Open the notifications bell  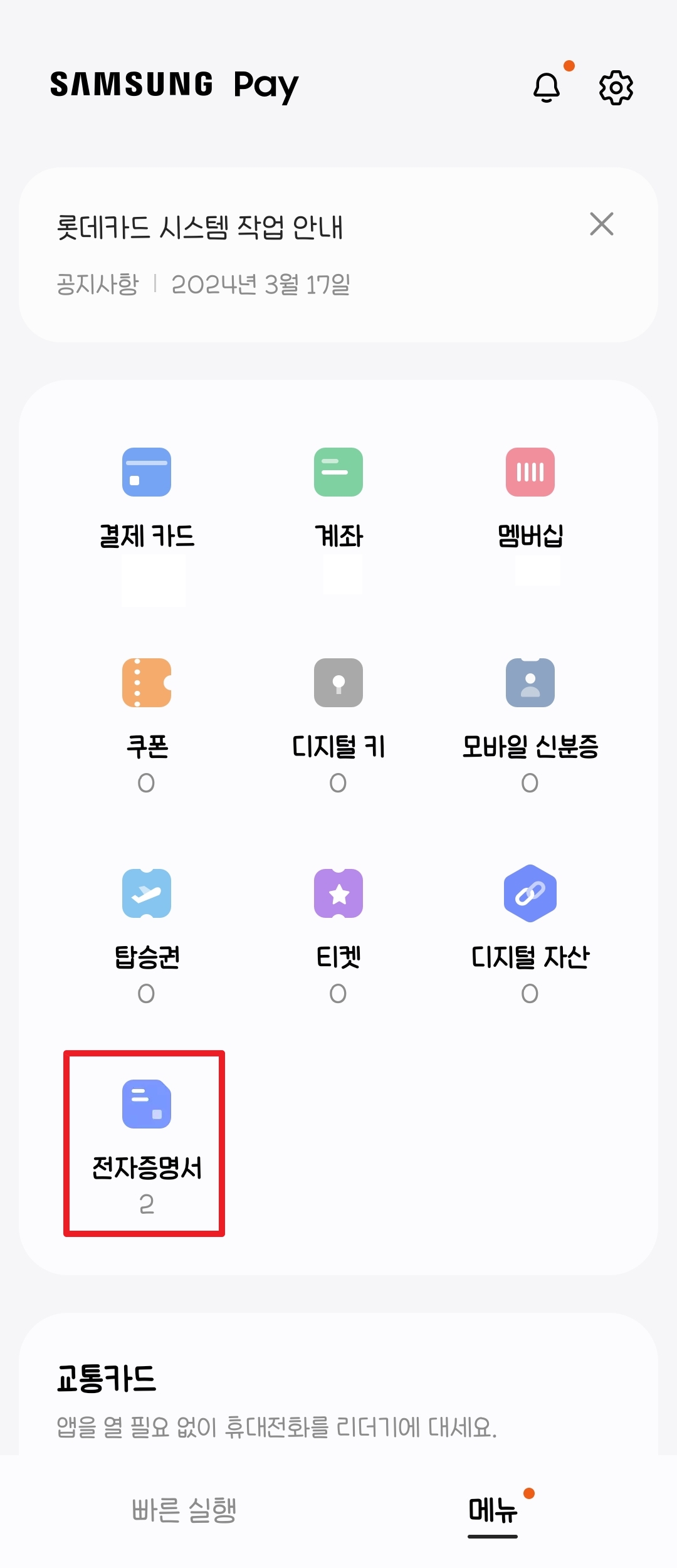point(547,87)
